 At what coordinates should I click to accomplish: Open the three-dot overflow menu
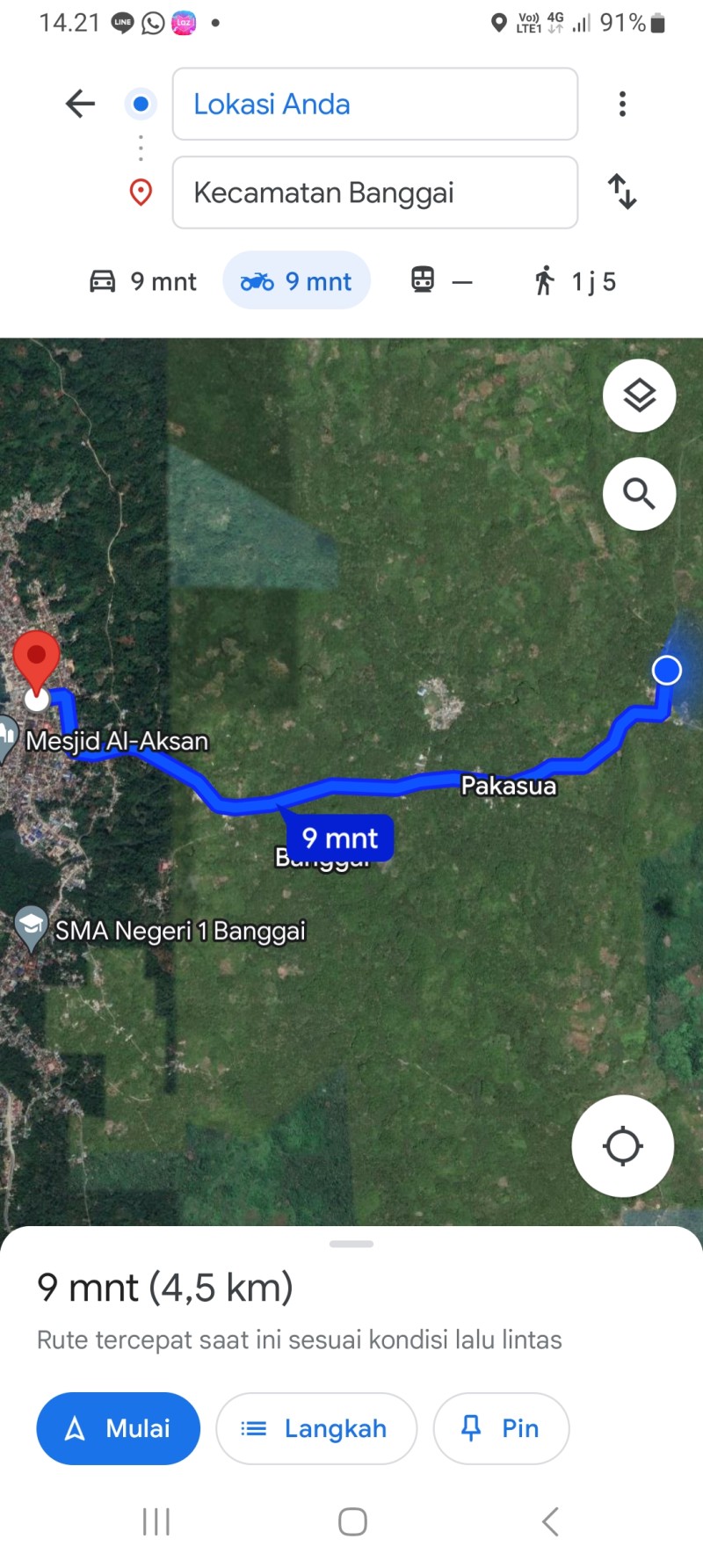point(622,104)
